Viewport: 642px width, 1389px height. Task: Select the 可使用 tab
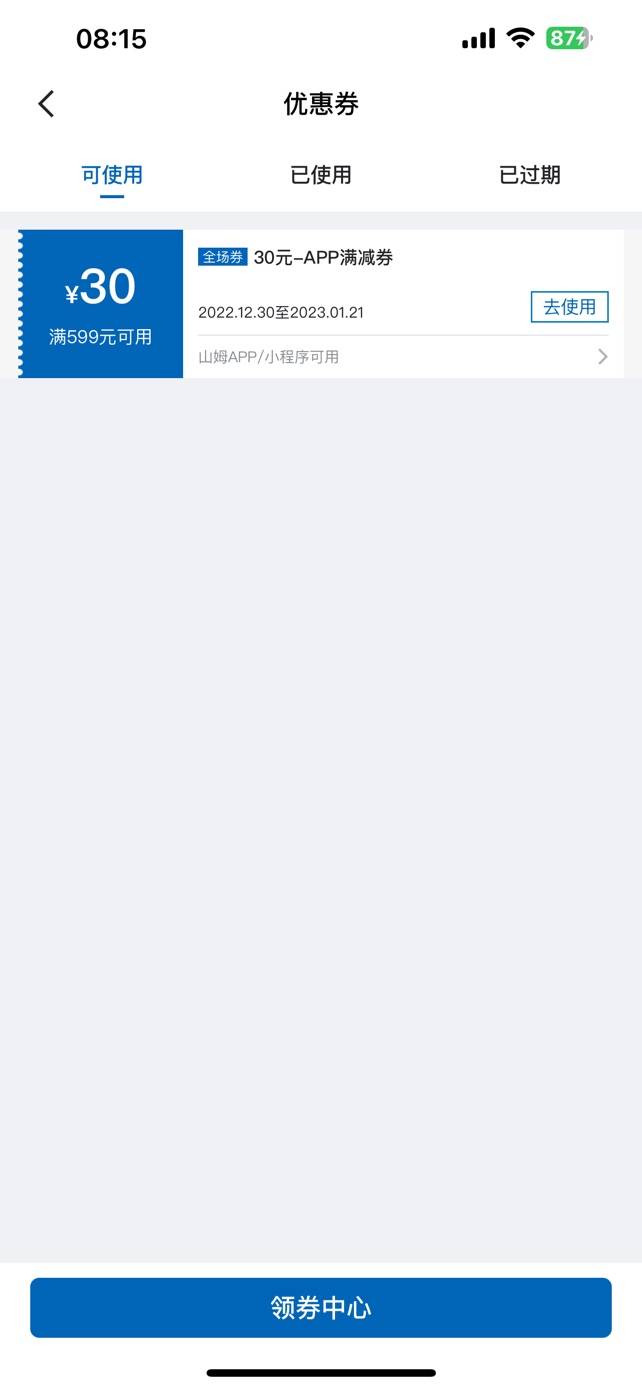click(x=112, y=175)
